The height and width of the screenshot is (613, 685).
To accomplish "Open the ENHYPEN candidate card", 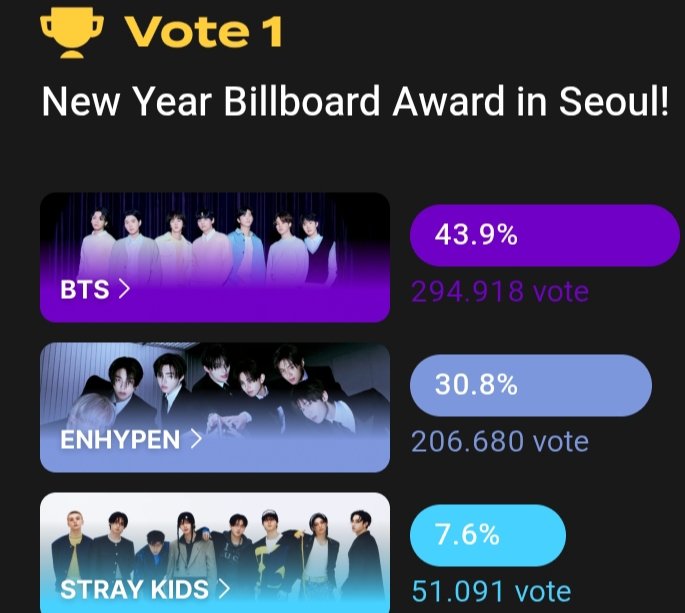I will tap(214, 407).
